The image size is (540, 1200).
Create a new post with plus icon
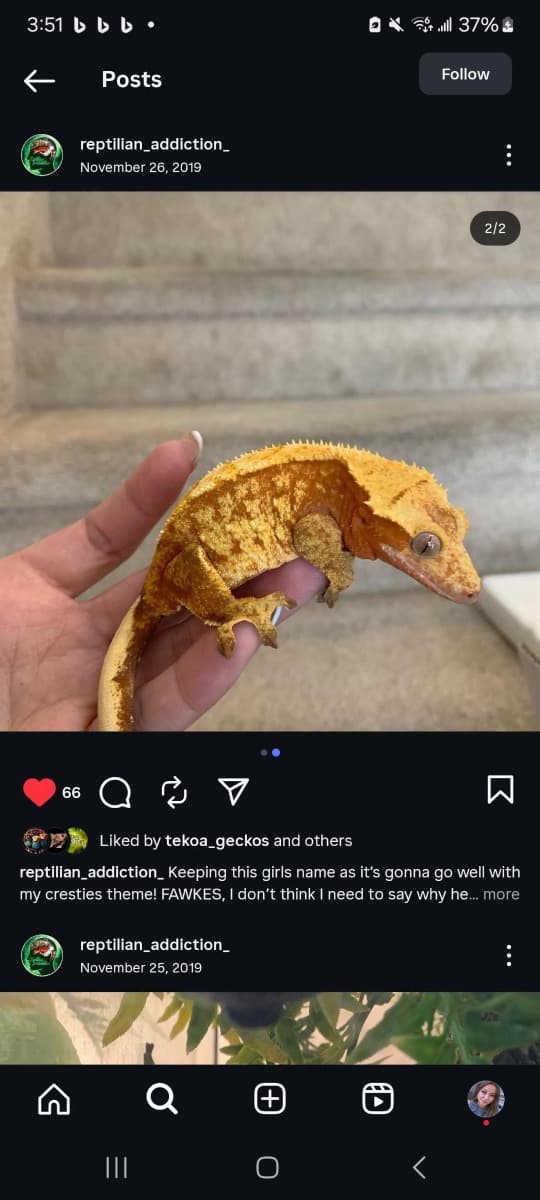tap(269, 1099)
